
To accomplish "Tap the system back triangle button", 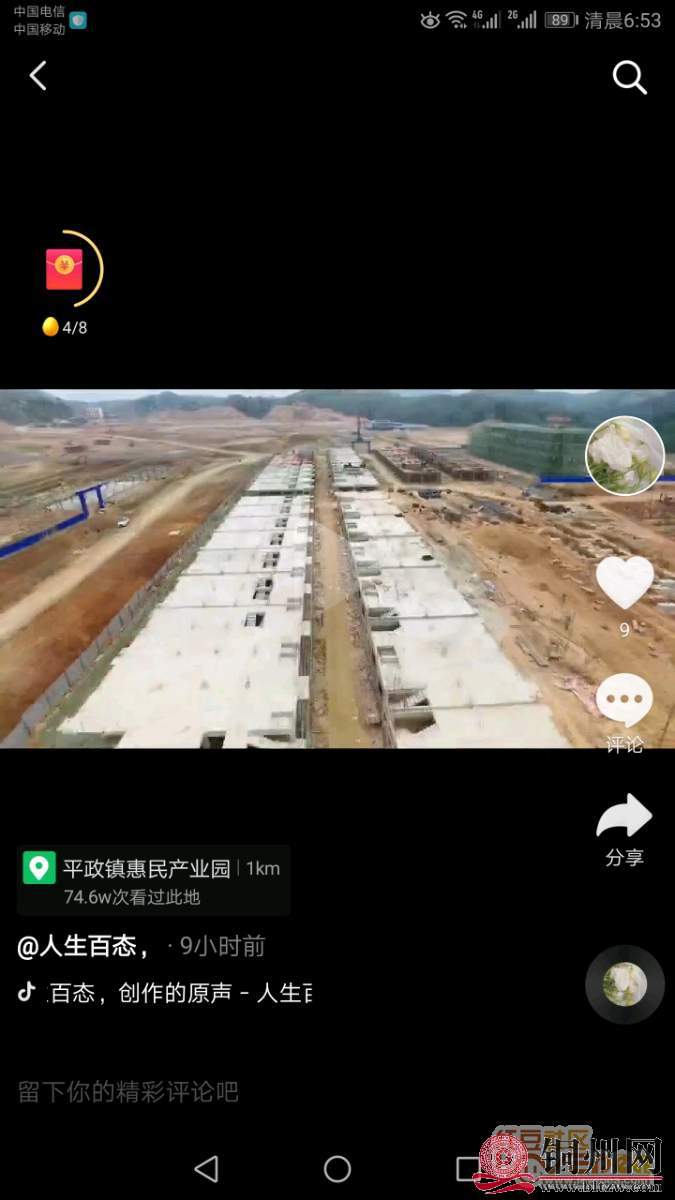I will (x=206, y=1168).
